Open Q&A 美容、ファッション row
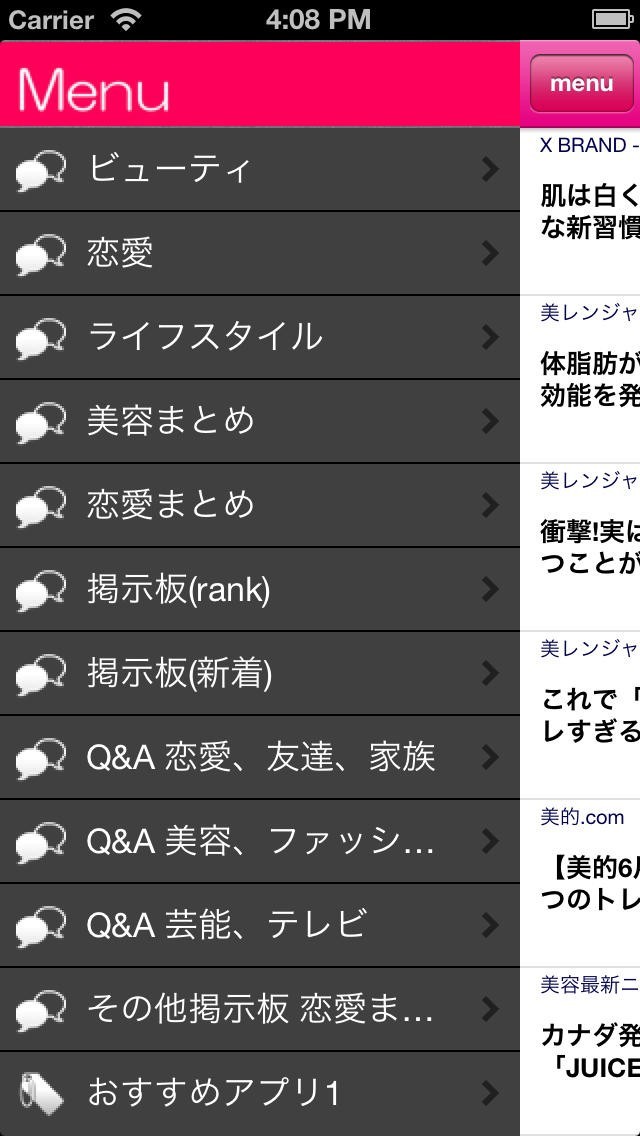The width and height of the screenshot is (640, 1136). point(259,842)
